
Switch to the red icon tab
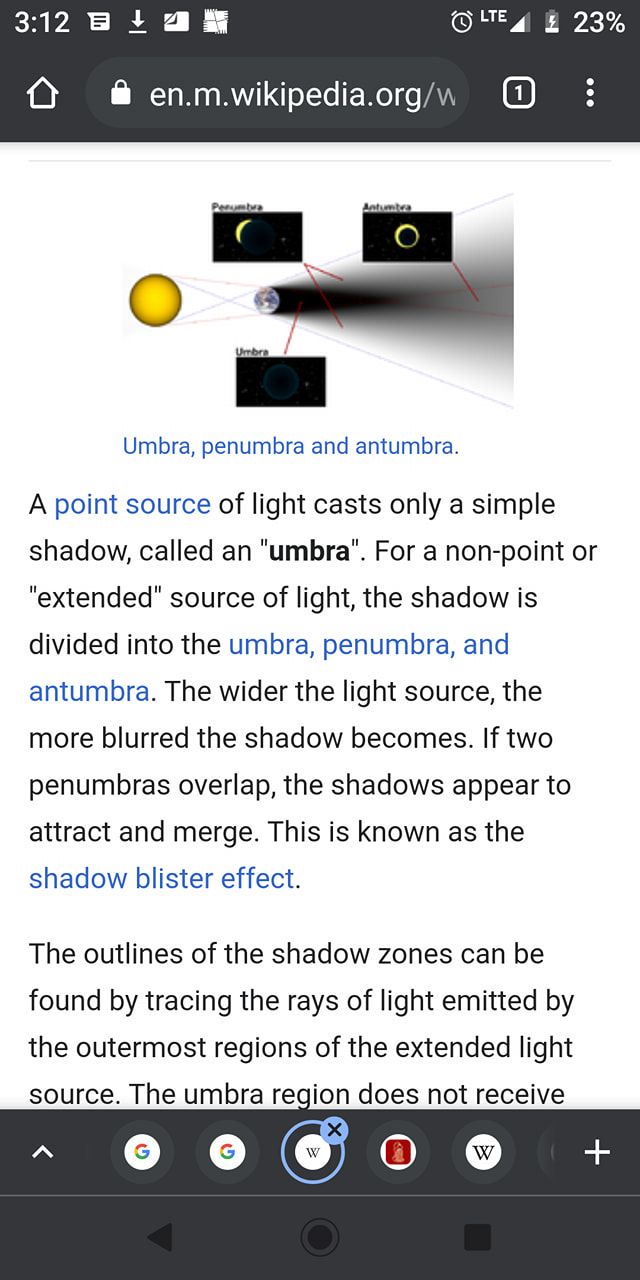pos(398,1153)
